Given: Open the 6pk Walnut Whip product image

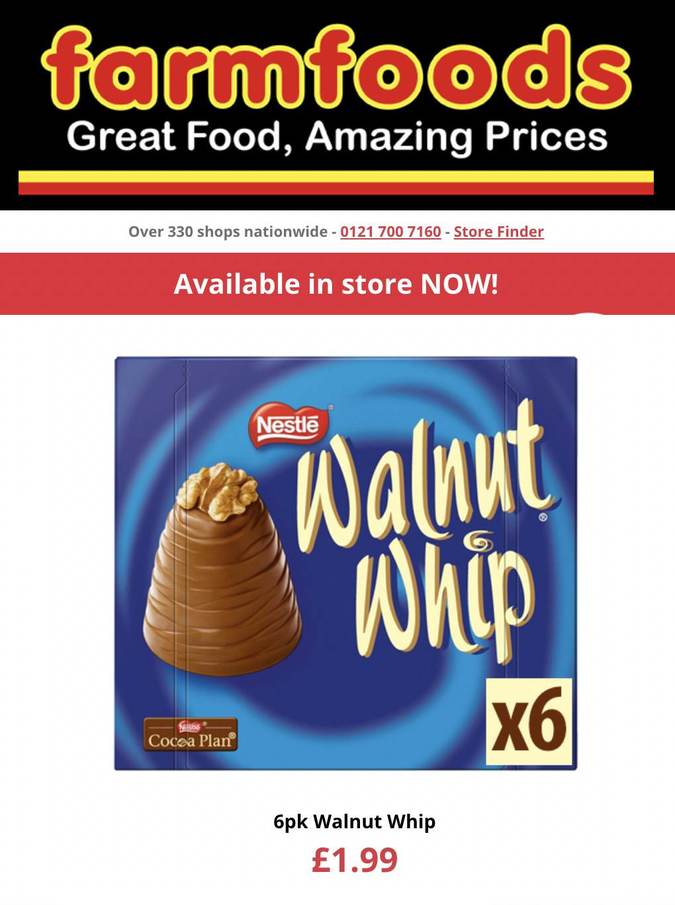Looking at the screenshot, I should click(345, 563).
